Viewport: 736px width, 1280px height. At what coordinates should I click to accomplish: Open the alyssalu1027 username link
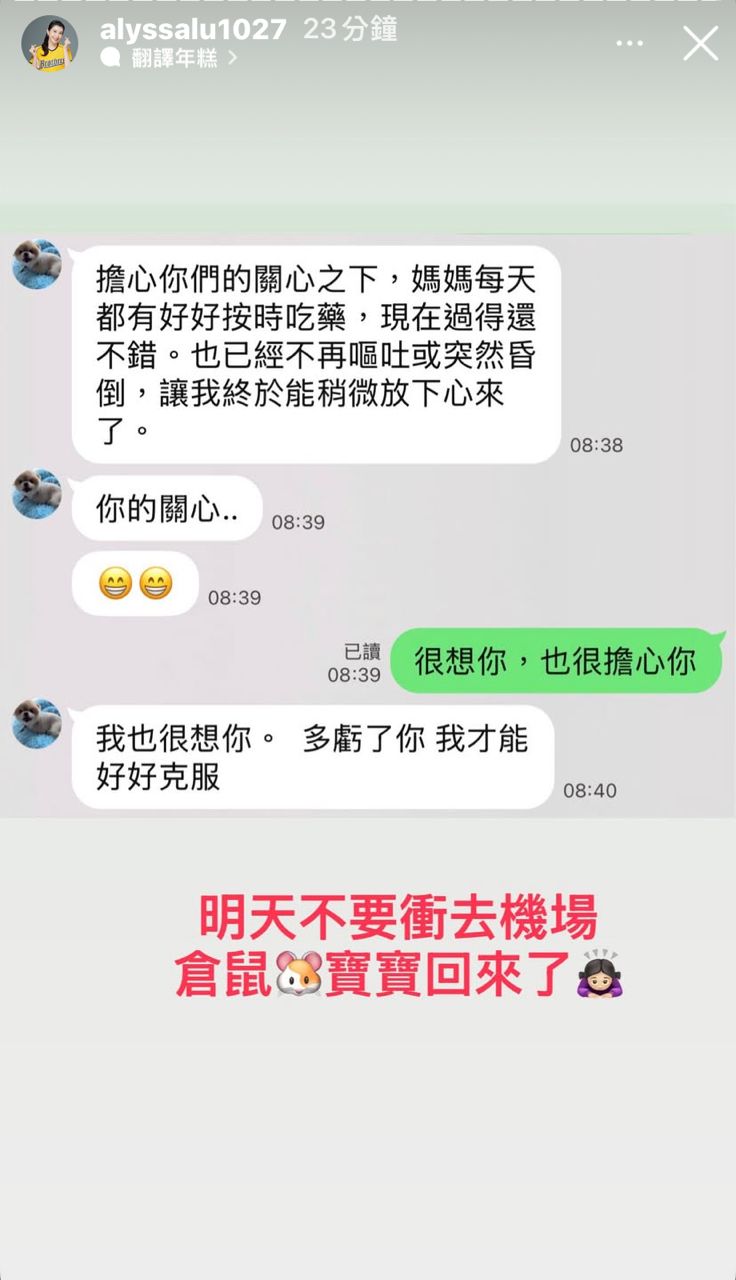(192, 30)
